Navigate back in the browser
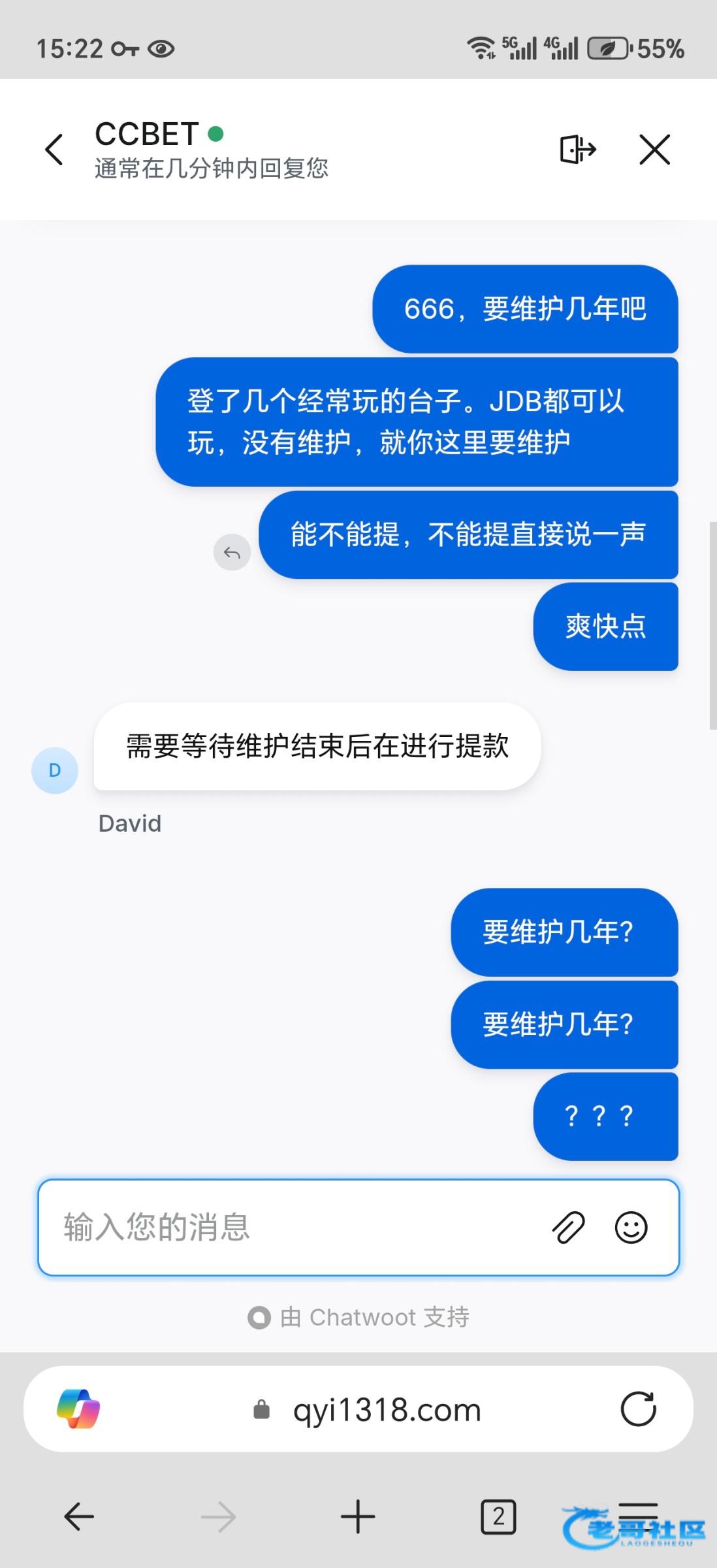 79,1516
